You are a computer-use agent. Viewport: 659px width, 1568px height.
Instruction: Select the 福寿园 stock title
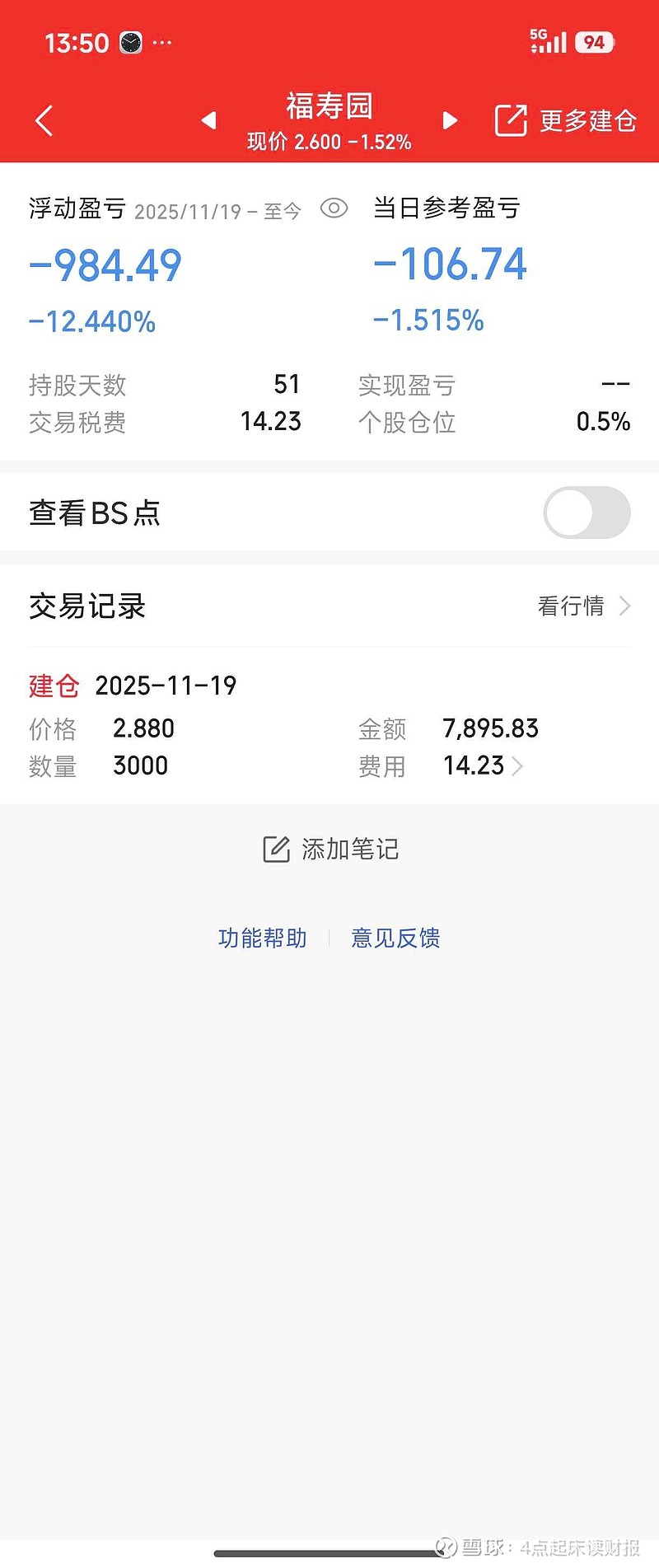[x=329, y=105]
